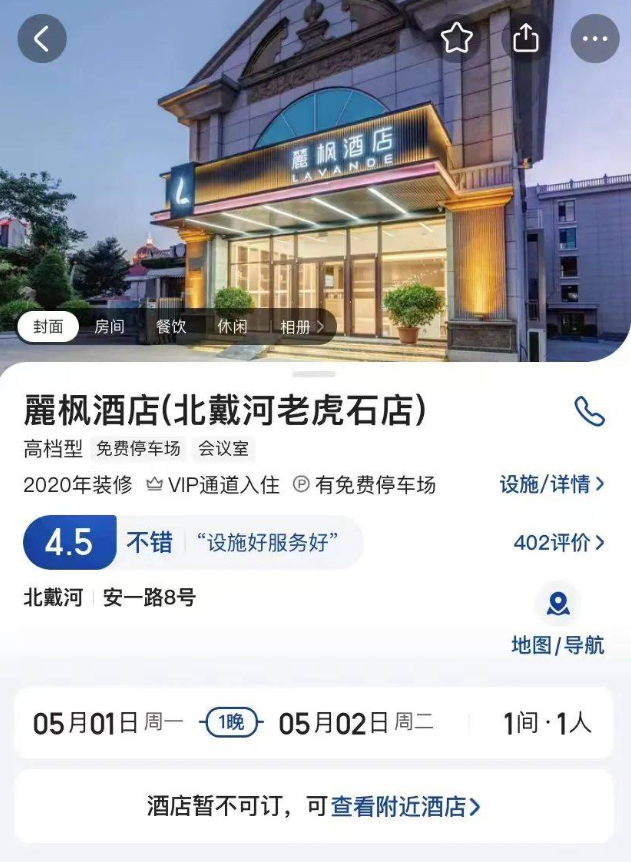Favorite this hotel with the star icon
The height and width of the screenshot is (862, 631).
(457, 39)
